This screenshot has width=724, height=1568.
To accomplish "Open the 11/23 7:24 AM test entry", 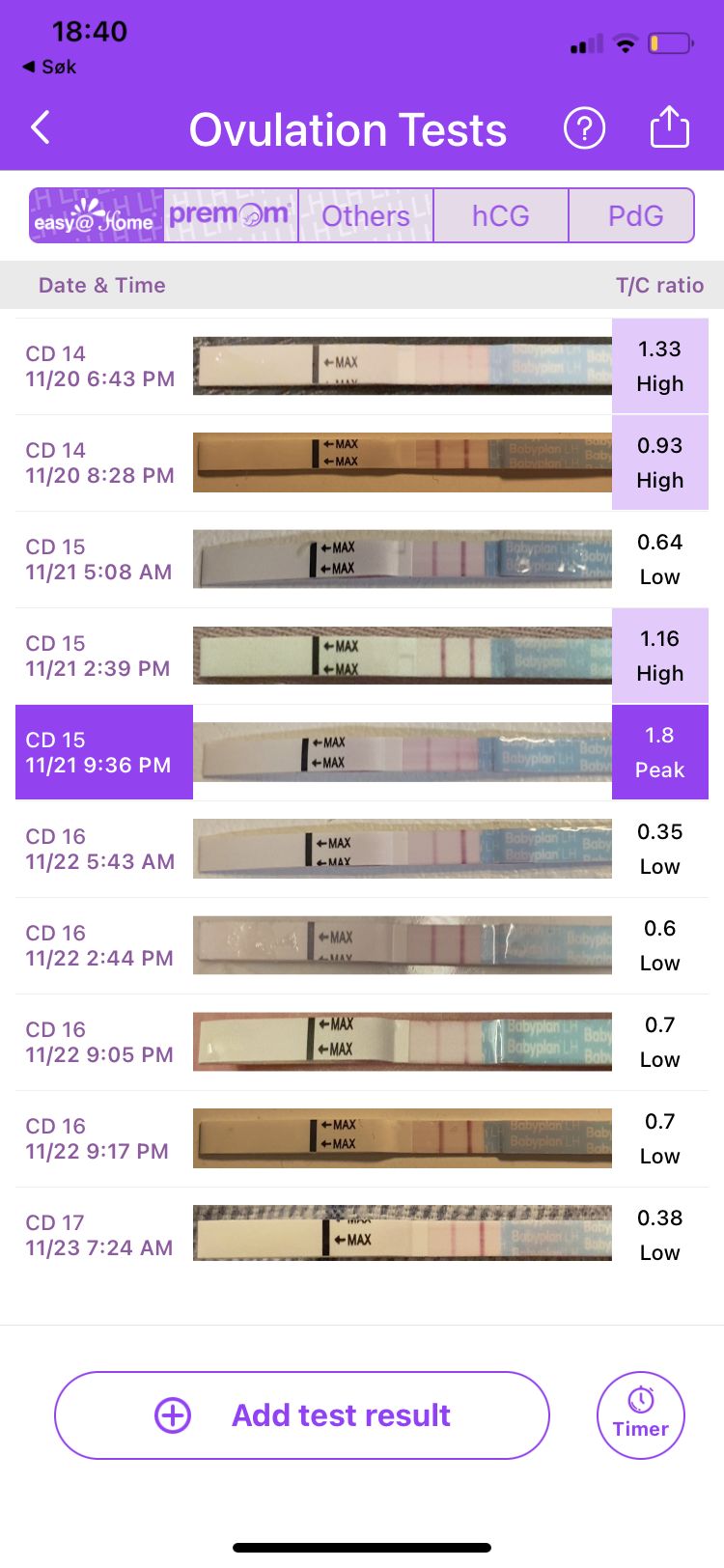I will click(x=362, y=1236).
